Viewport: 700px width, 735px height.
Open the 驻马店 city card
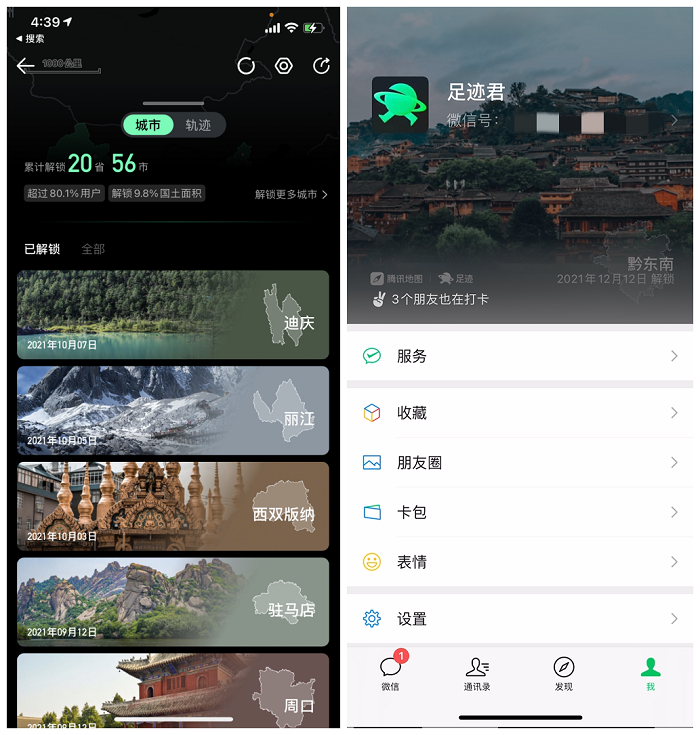[173, 601]
